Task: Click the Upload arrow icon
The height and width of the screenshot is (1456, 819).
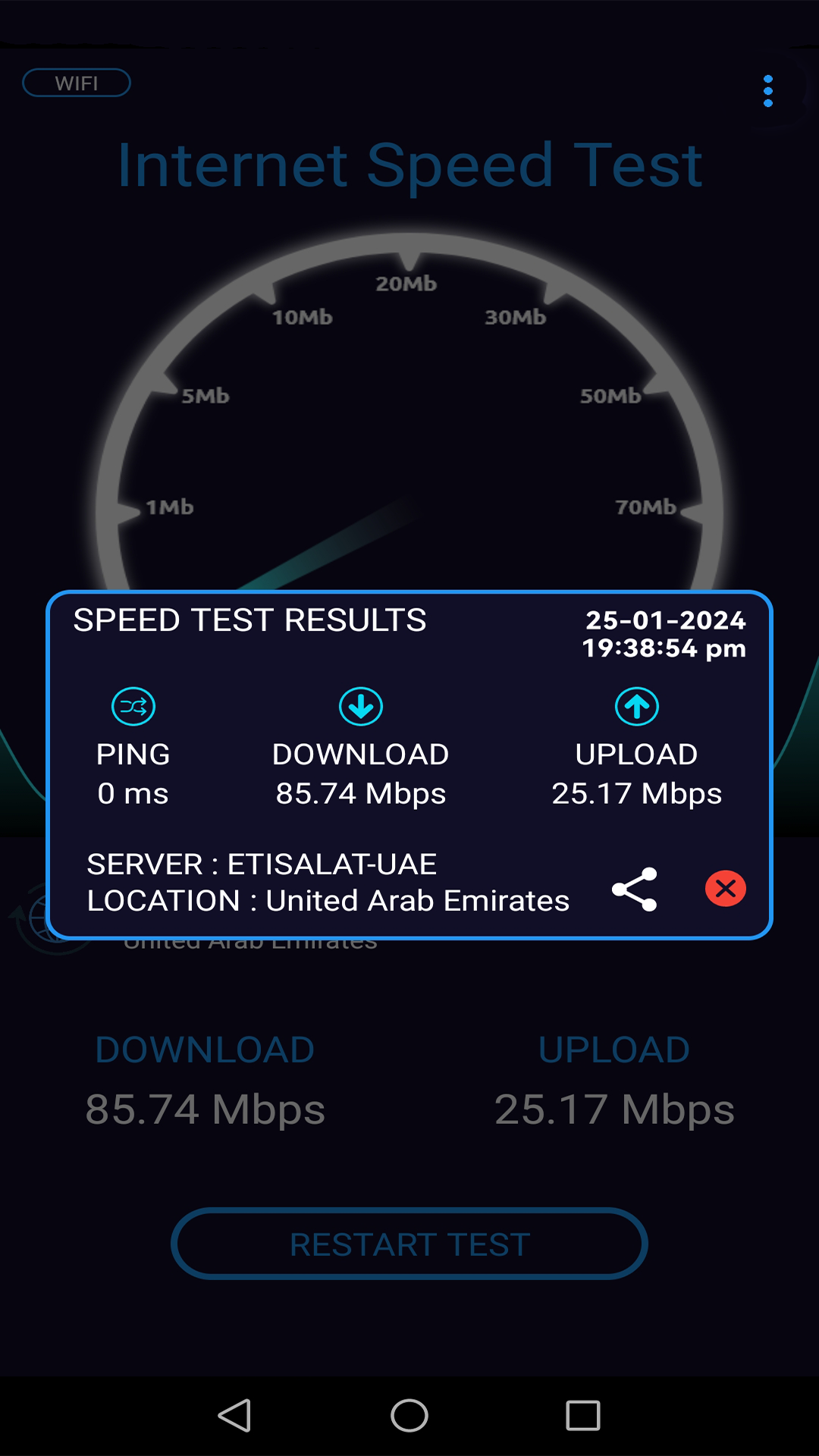Action: pyautogui.click(x=636, y=705)
